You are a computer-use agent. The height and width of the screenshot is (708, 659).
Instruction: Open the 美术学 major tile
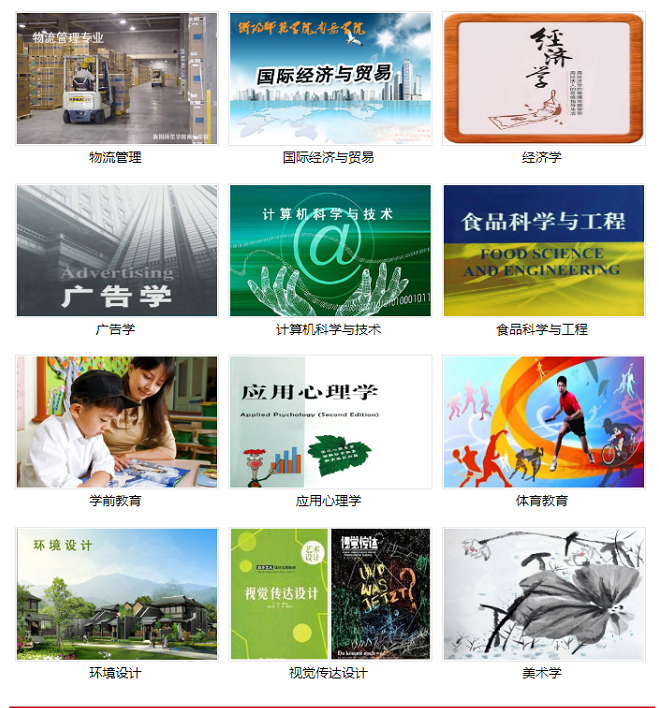click(x=543, y=594)
